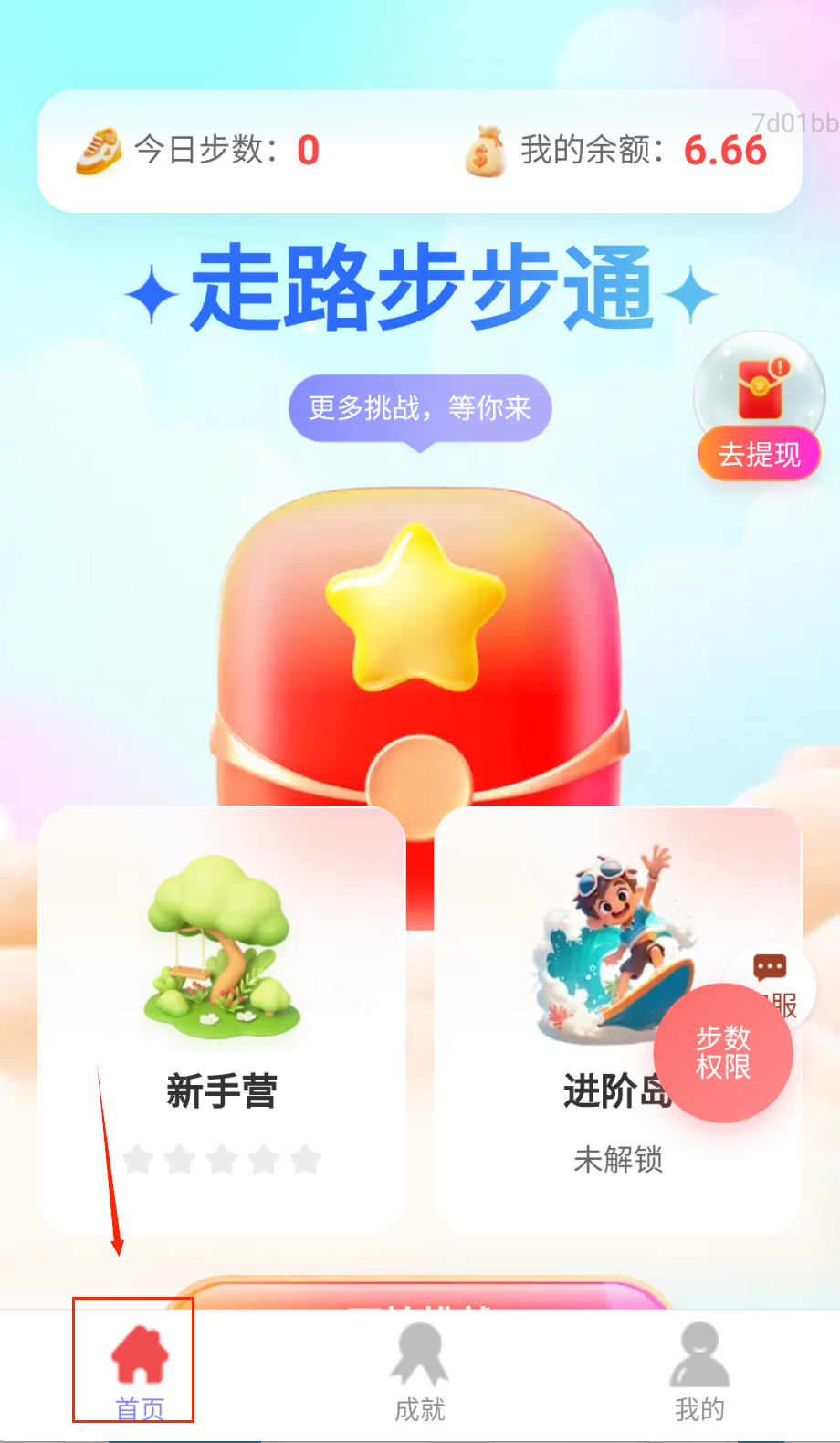Tap the 步数权限 floating button
Screen dimensions: 840x1443
[723, 1052]
